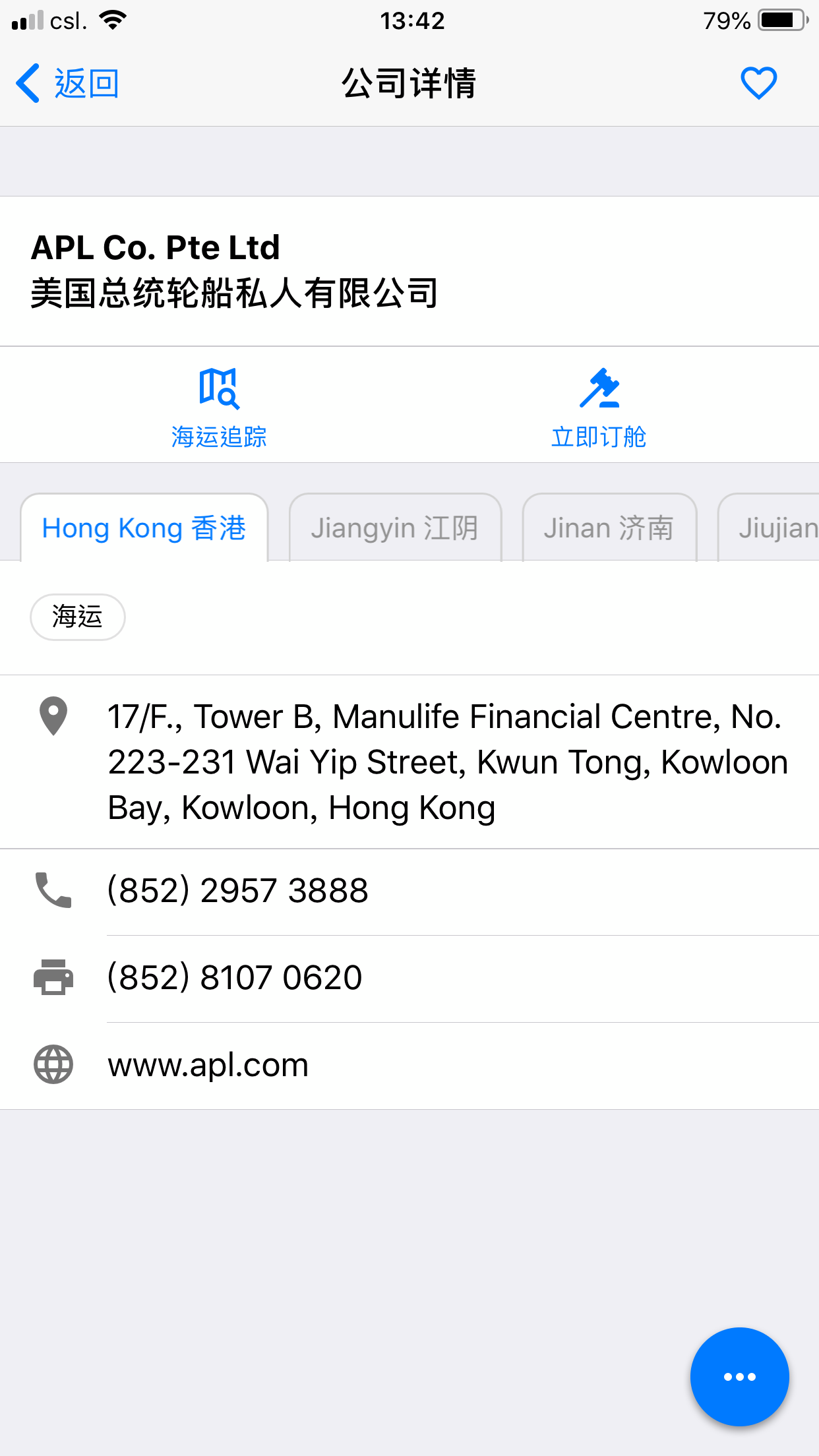Switch to the Jinan 济南 tab
This screenshot has width=819, height=1456.
(609, 528)
